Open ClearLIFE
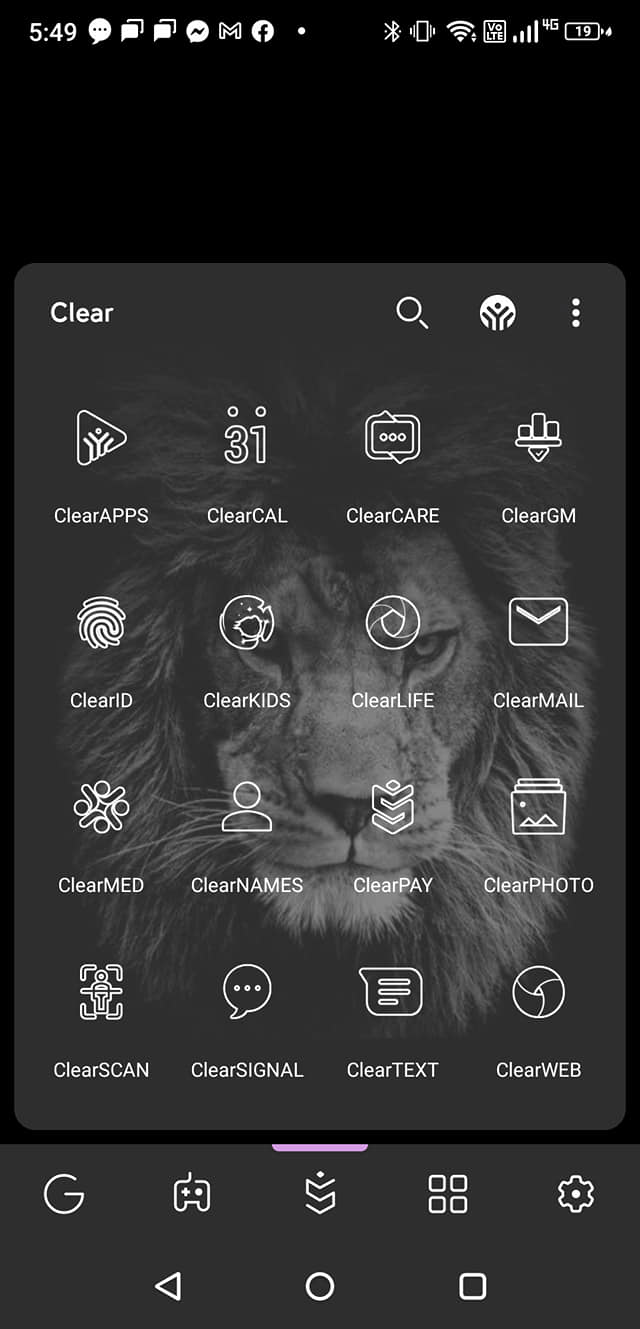640x1329 pixels. click(392, 624)
